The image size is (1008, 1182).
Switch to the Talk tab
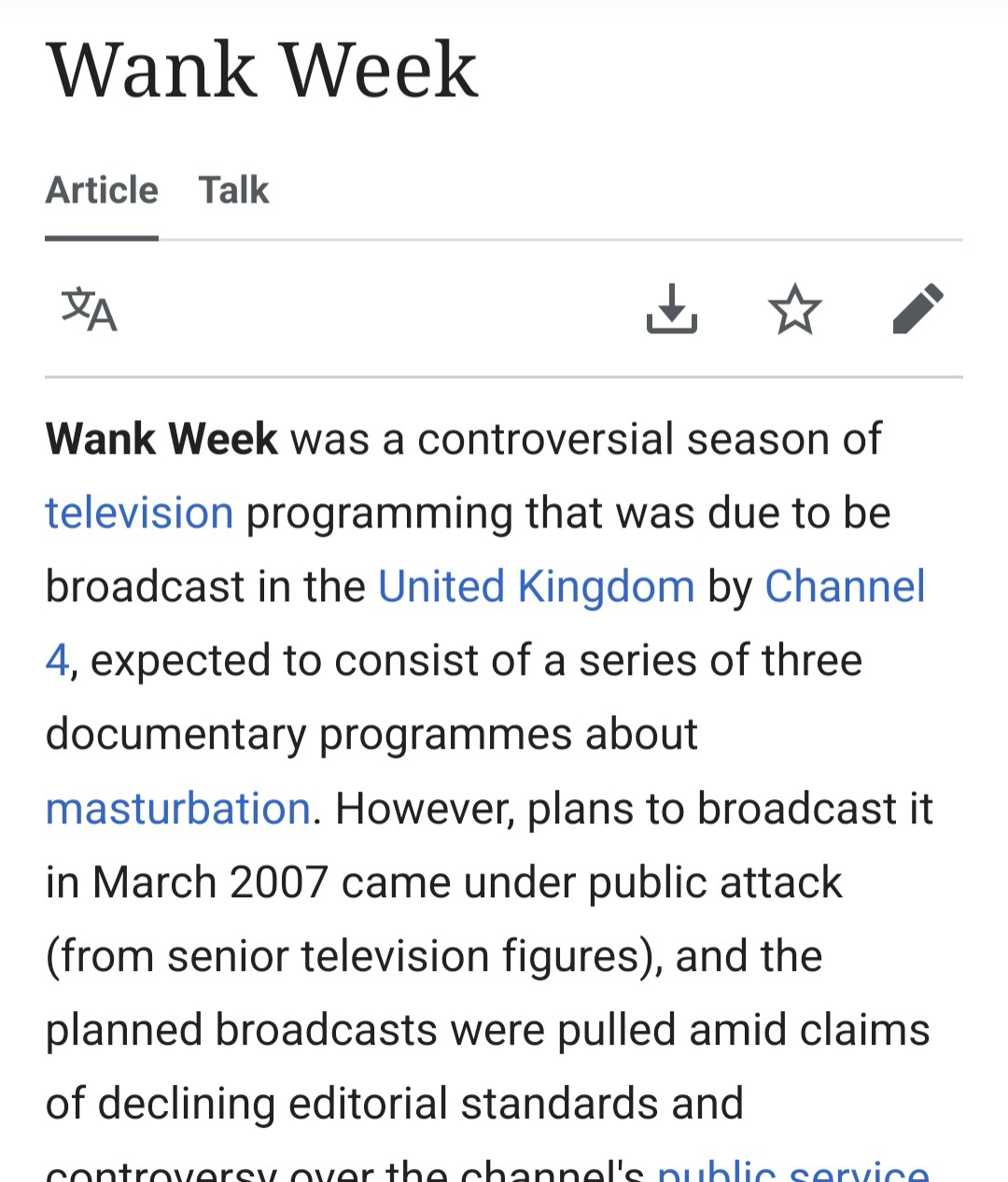233,190
